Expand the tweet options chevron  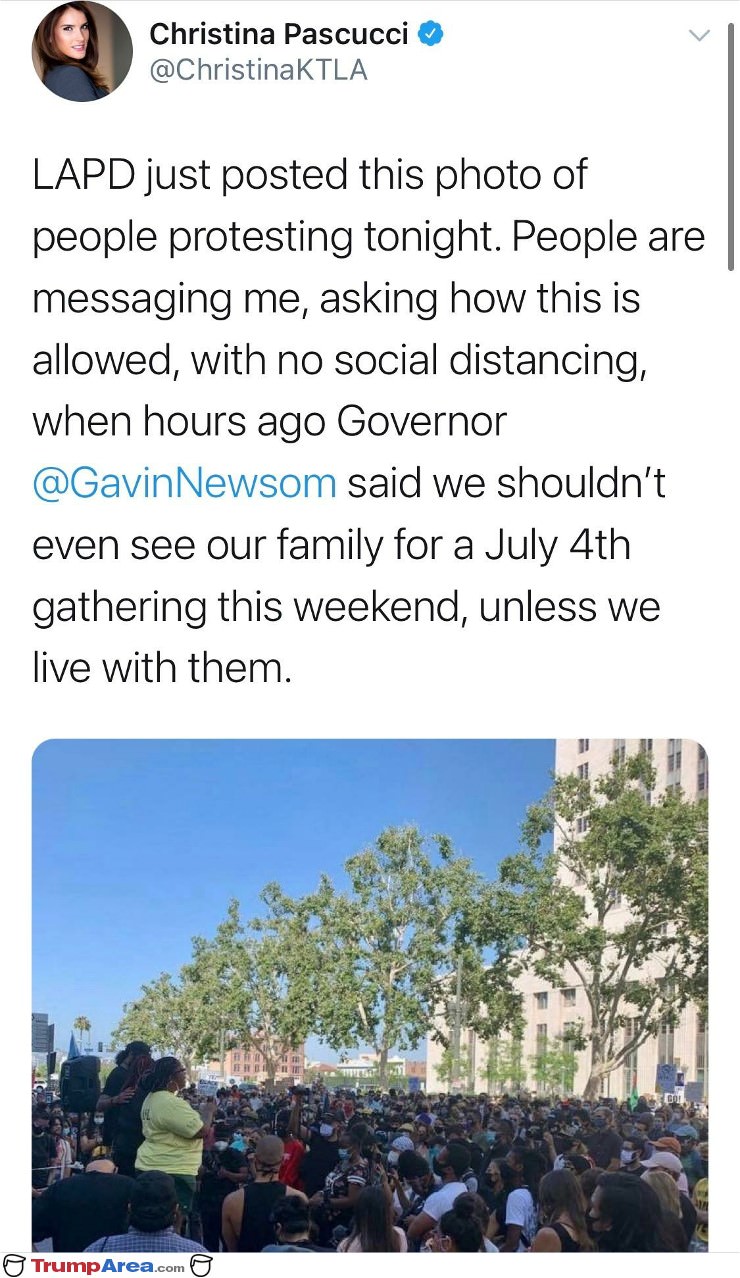coord(699,36)
